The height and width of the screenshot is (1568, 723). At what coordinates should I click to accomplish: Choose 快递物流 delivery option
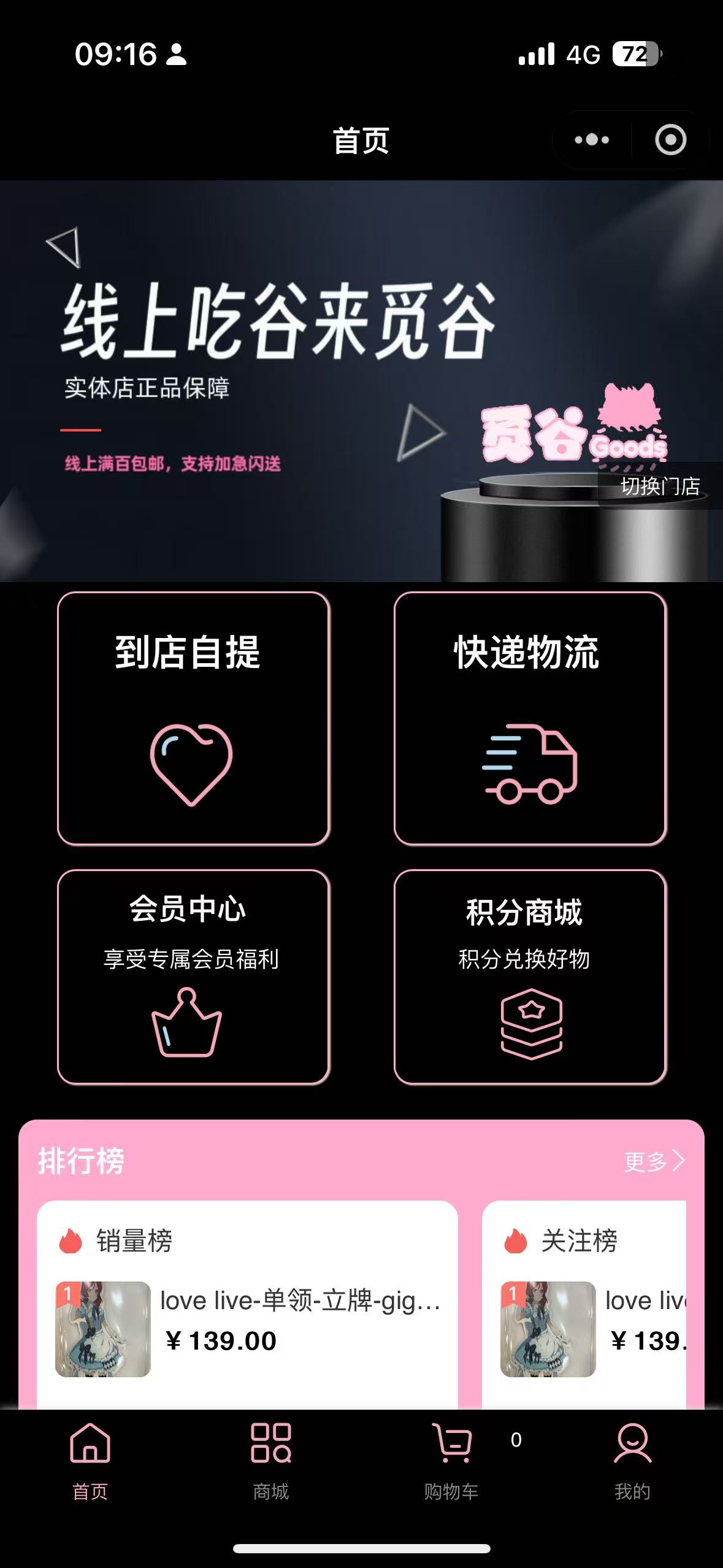(x=530, y=718)
